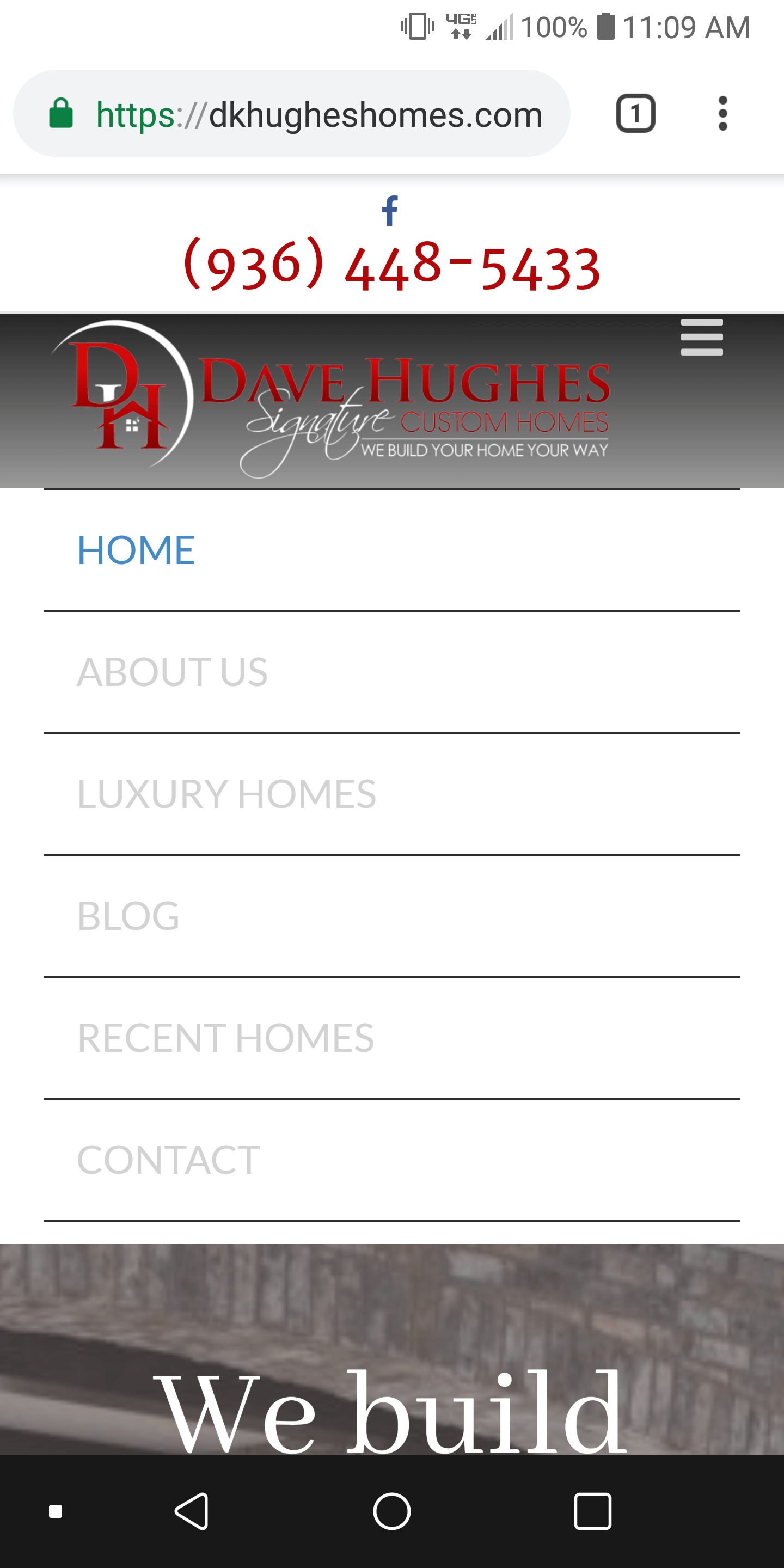
Task: Collapse the hamburger navigation menu
Action: (702, 336)
